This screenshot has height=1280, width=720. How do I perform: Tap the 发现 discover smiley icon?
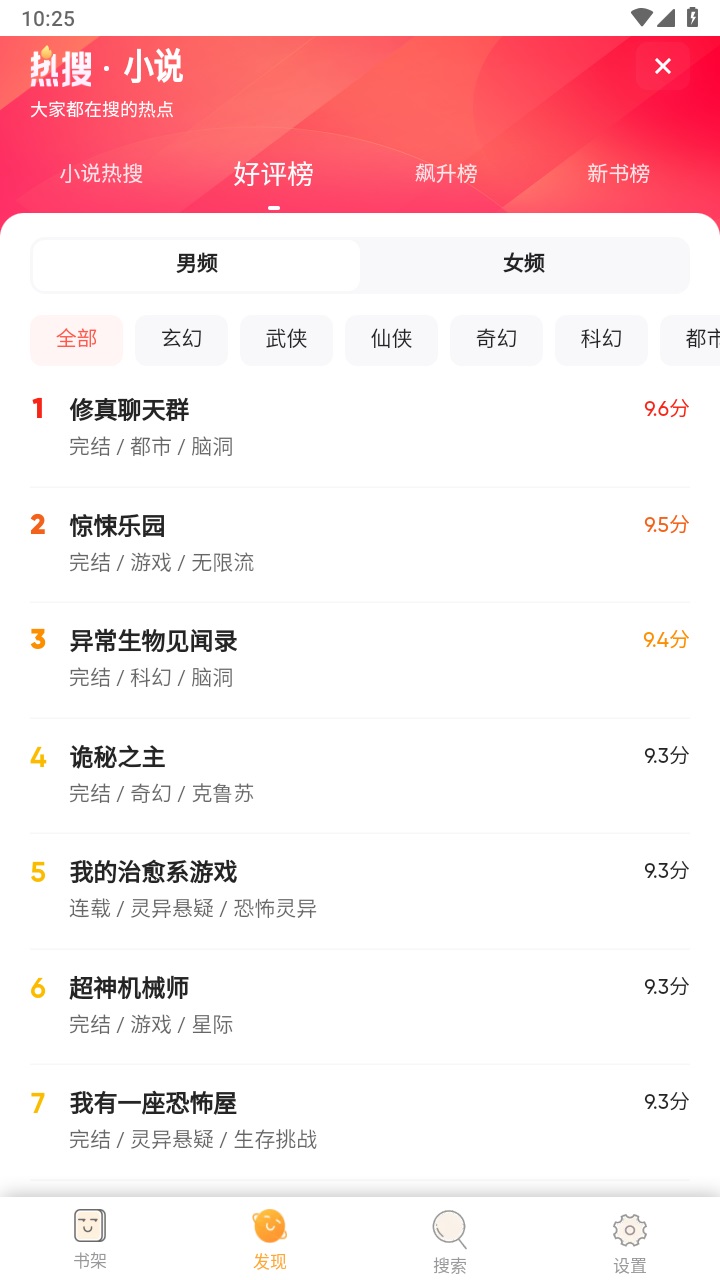pyautogui.click(x=270, y=1225)
